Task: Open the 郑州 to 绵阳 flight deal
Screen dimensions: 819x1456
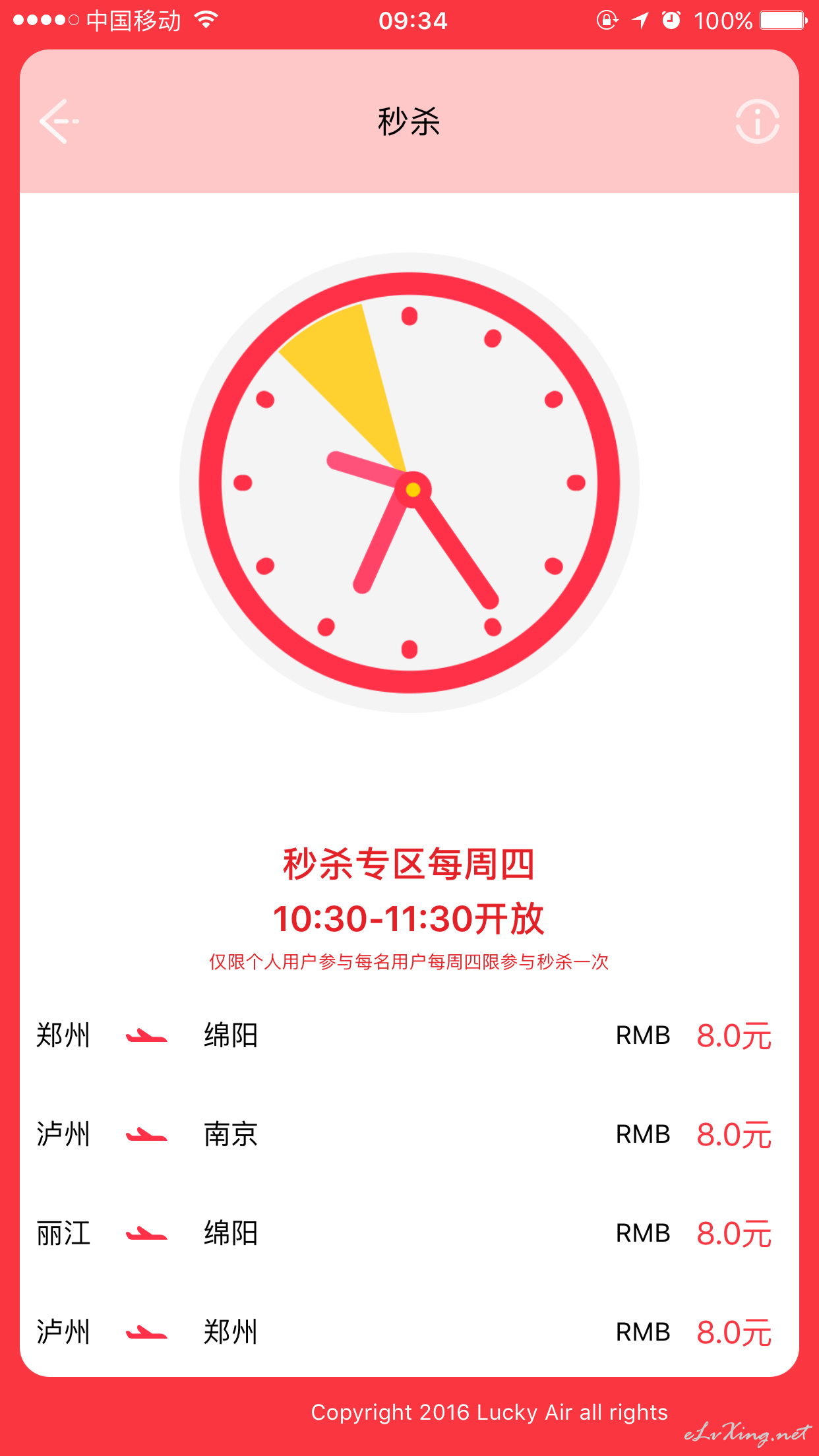Action: coord(409,1035)
